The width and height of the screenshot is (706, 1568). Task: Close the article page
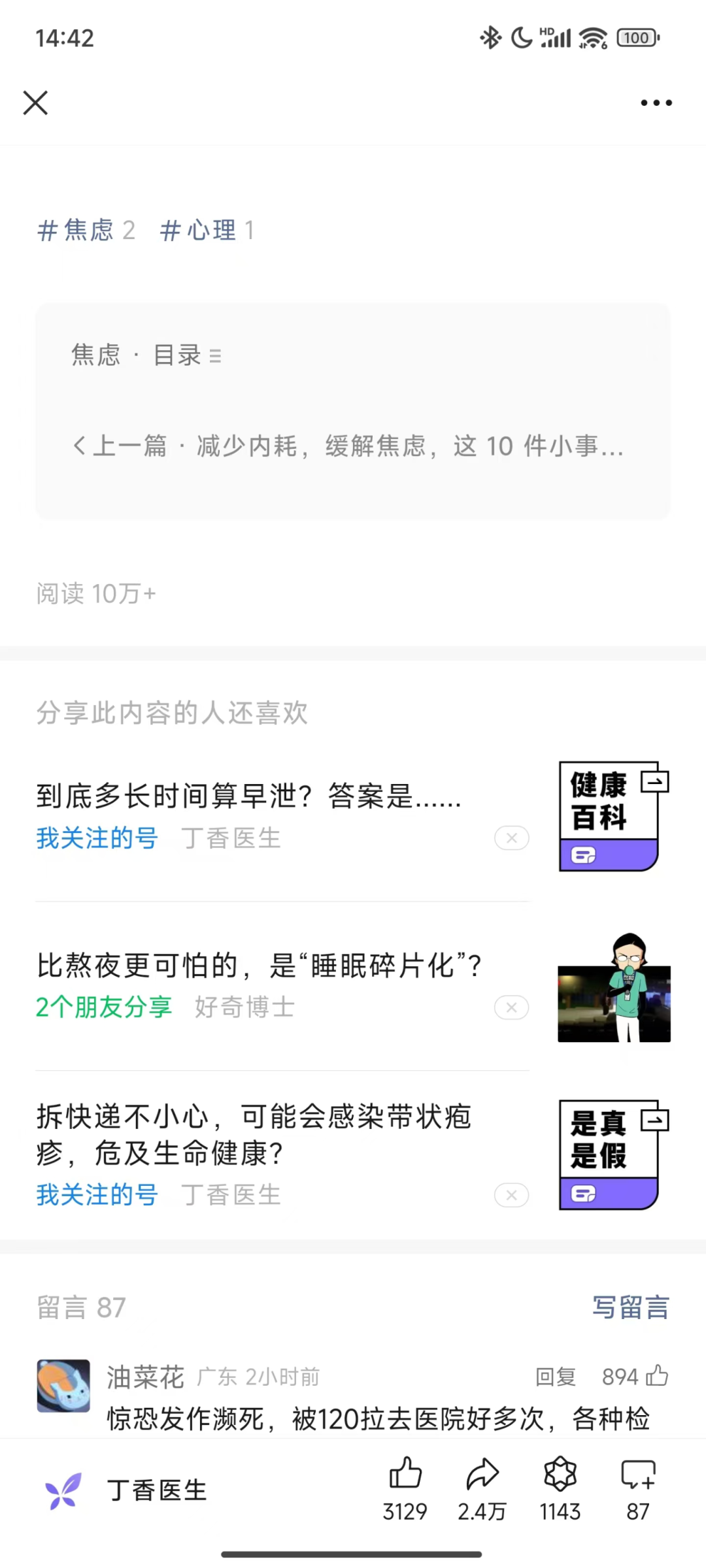35,103
